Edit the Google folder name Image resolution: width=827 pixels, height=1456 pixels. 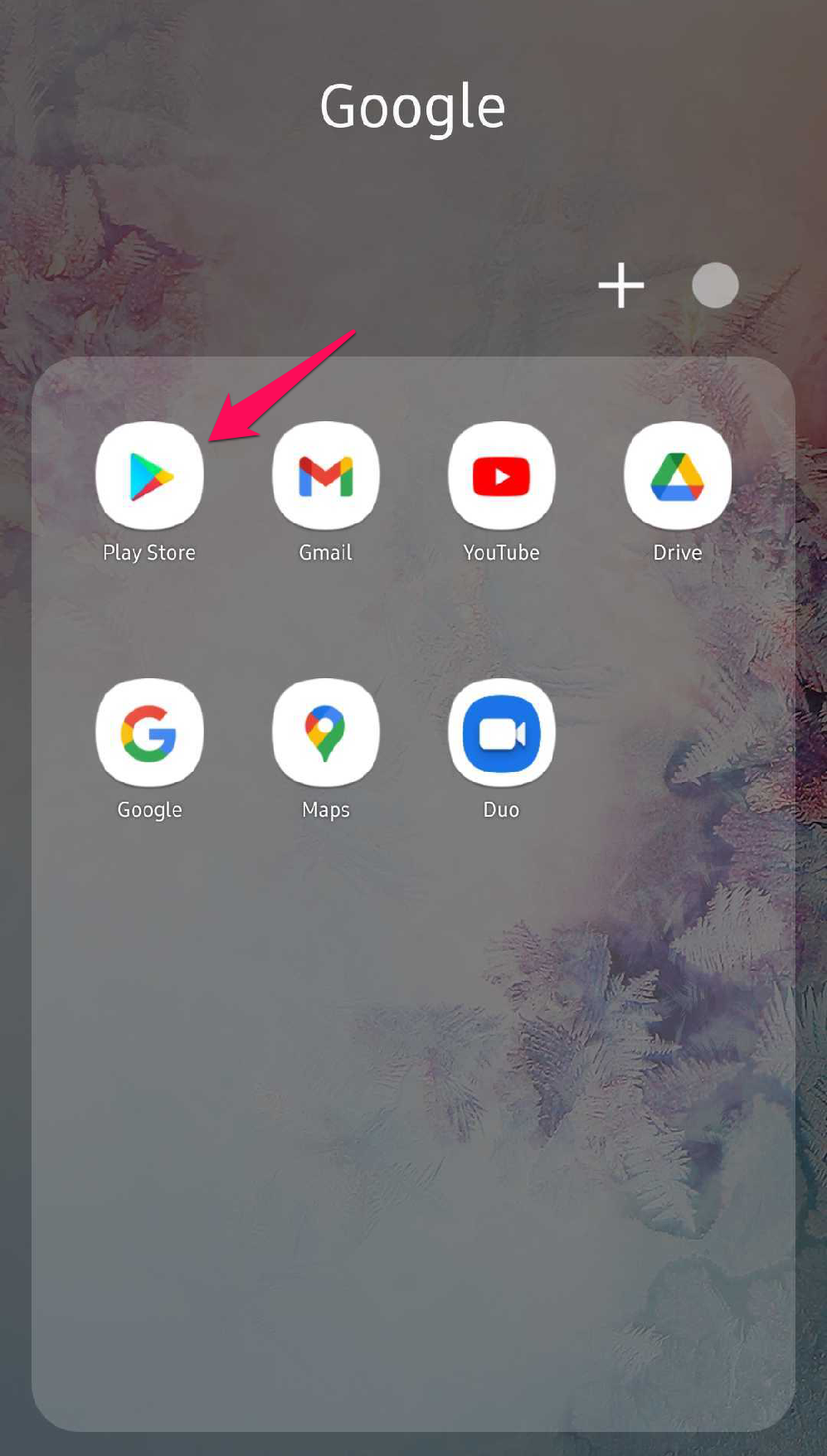413,108
